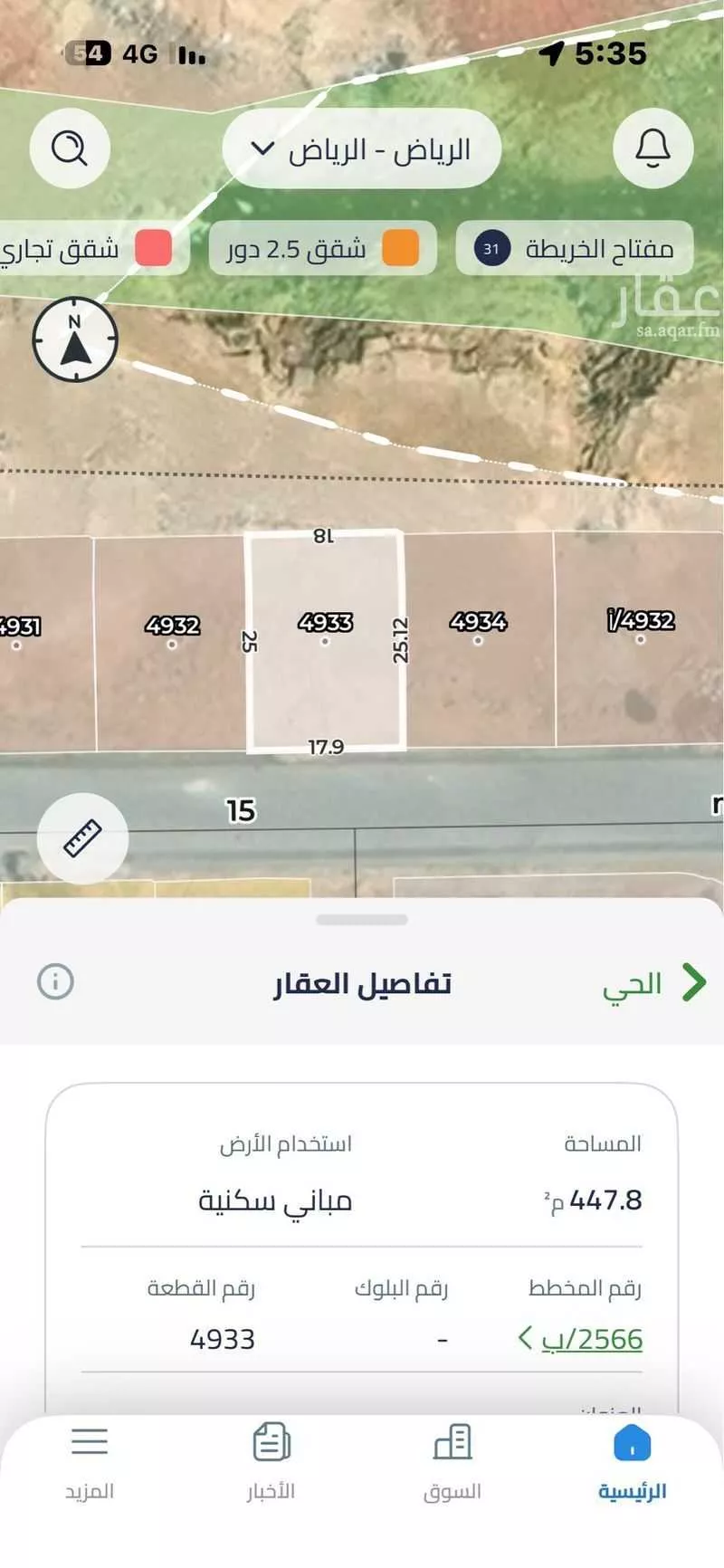Screen dimensions: 724x1568
Task: Select the compass to reorient north
Action: pyautogui.click(x=74, y=339)
